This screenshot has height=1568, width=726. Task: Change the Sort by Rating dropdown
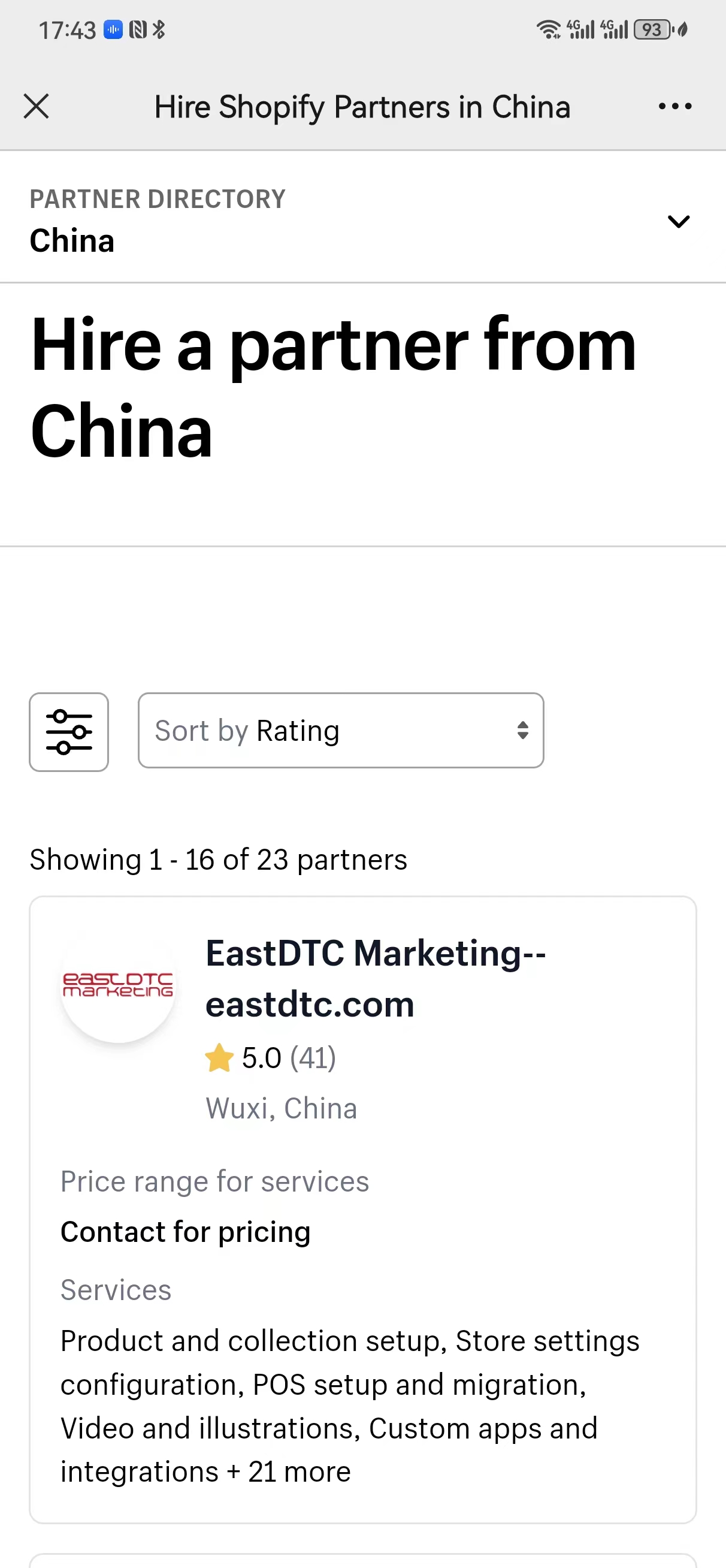click(341, 731)
